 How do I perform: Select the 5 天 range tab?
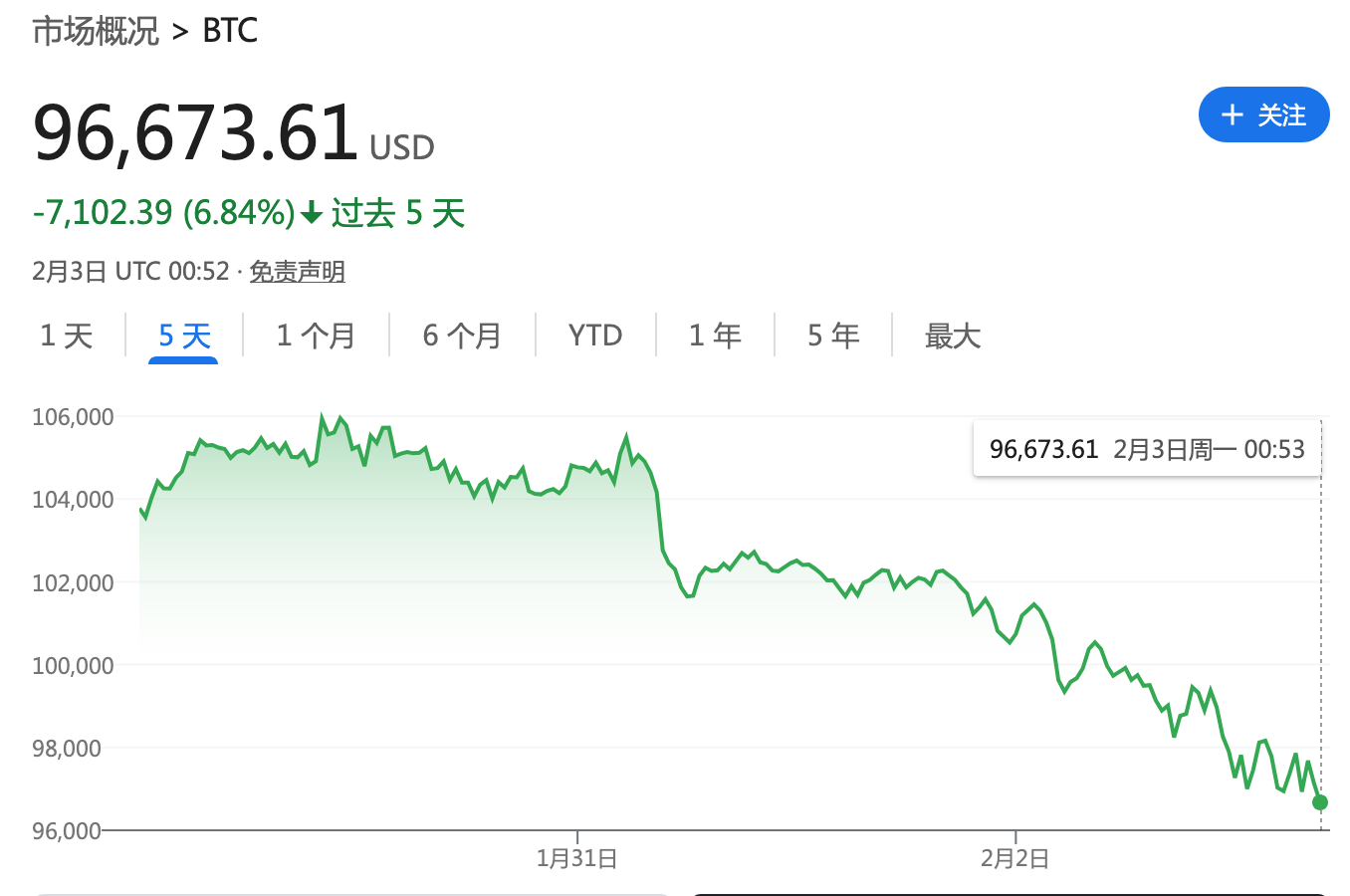point(184,336)
